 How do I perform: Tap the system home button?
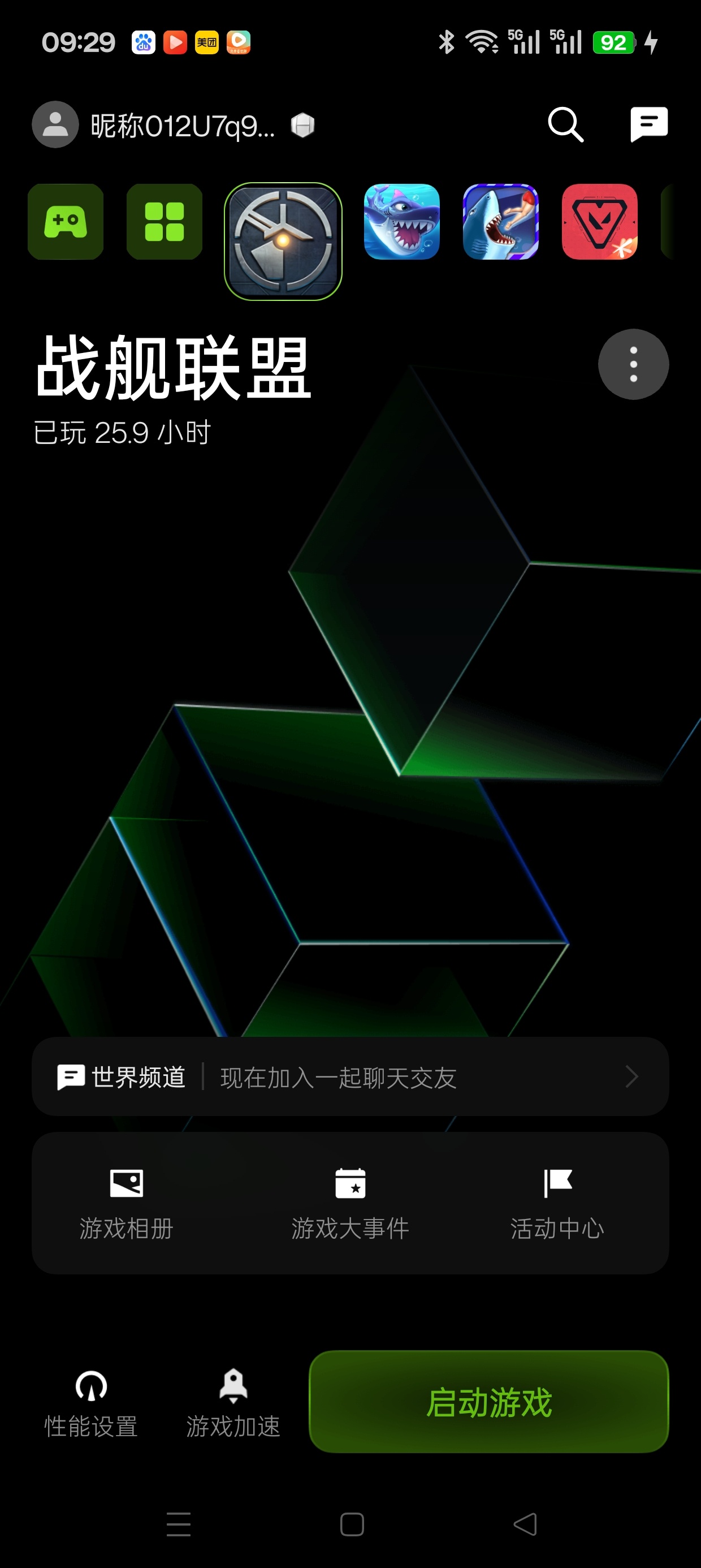(x=352, y=1524)
